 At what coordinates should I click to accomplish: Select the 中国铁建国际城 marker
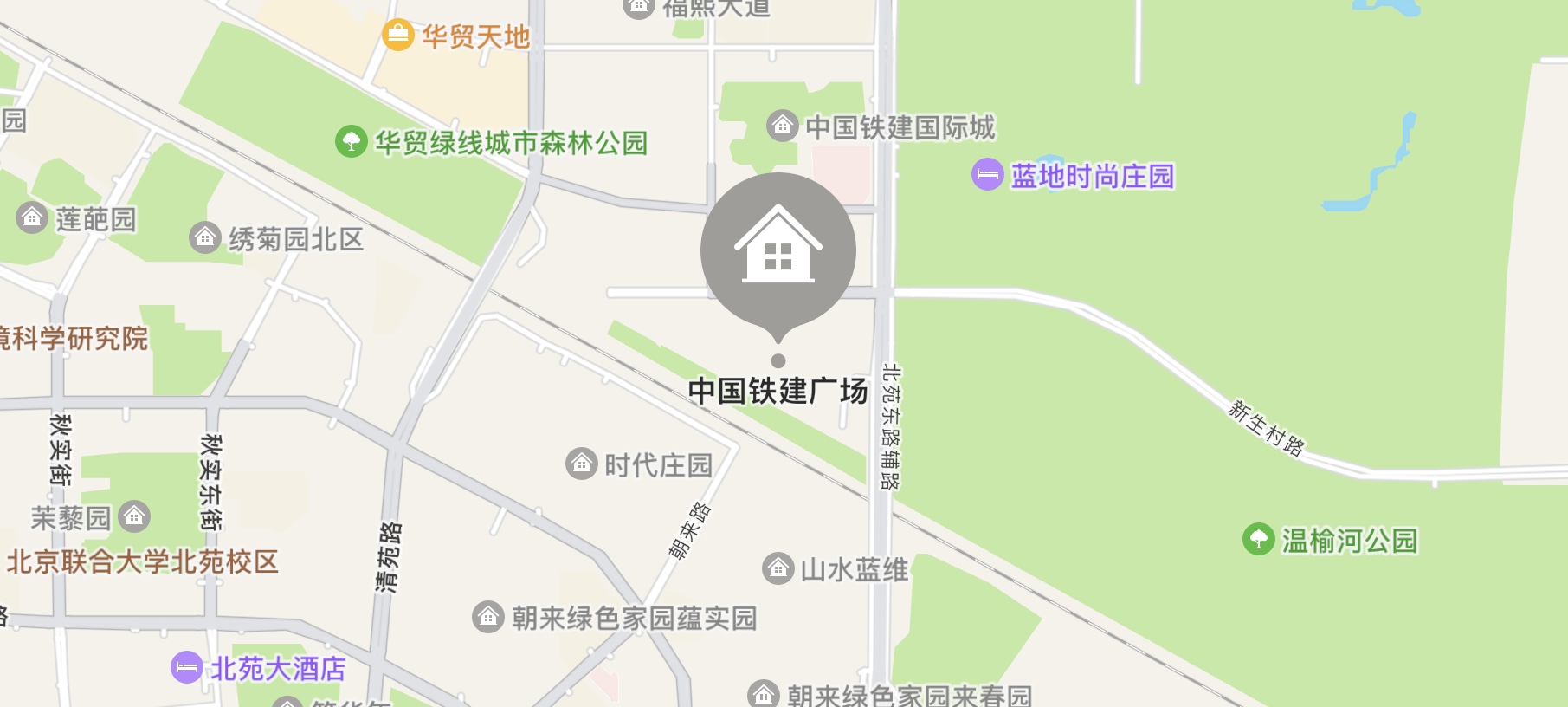[x=783, y=126]
